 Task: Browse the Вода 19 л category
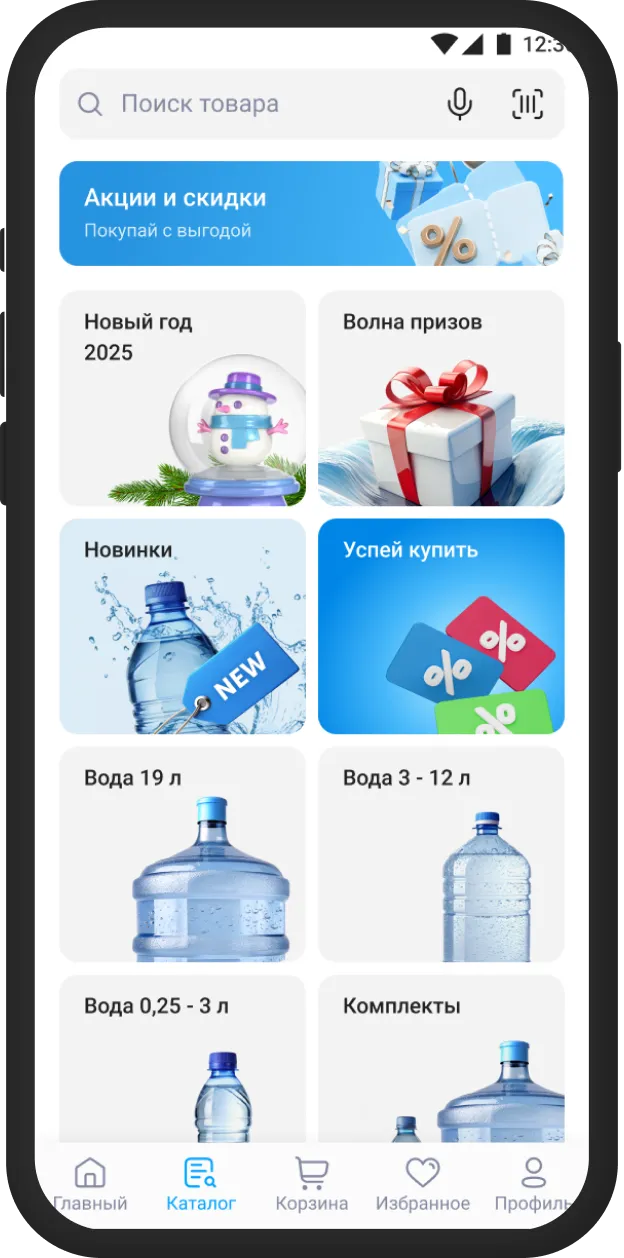click(182, 854)
